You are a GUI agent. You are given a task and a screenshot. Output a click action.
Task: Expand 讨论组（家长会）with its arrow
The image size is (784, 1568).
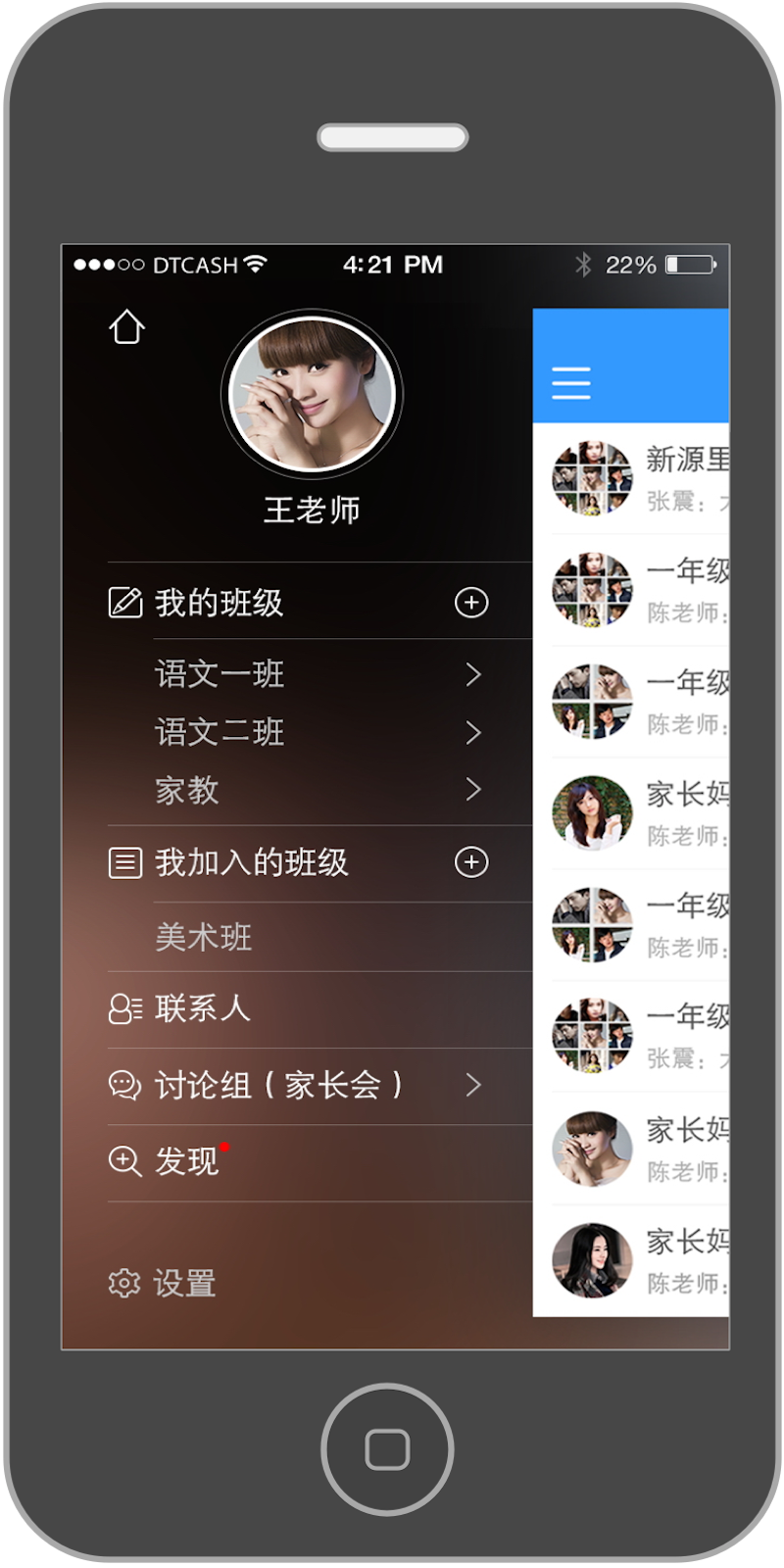point(475,1085)
